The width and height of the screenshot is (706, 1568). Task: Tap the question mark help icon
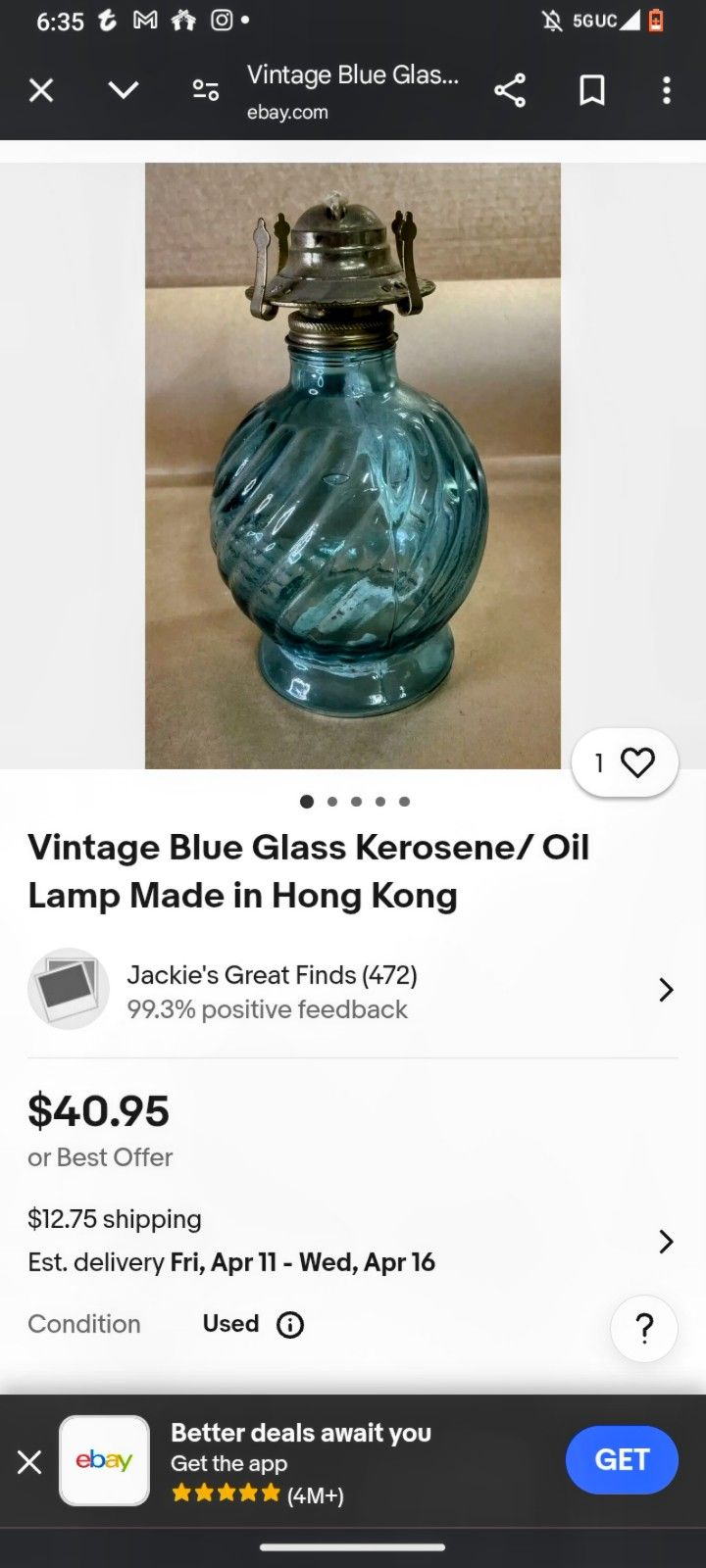coord(643,1328)
